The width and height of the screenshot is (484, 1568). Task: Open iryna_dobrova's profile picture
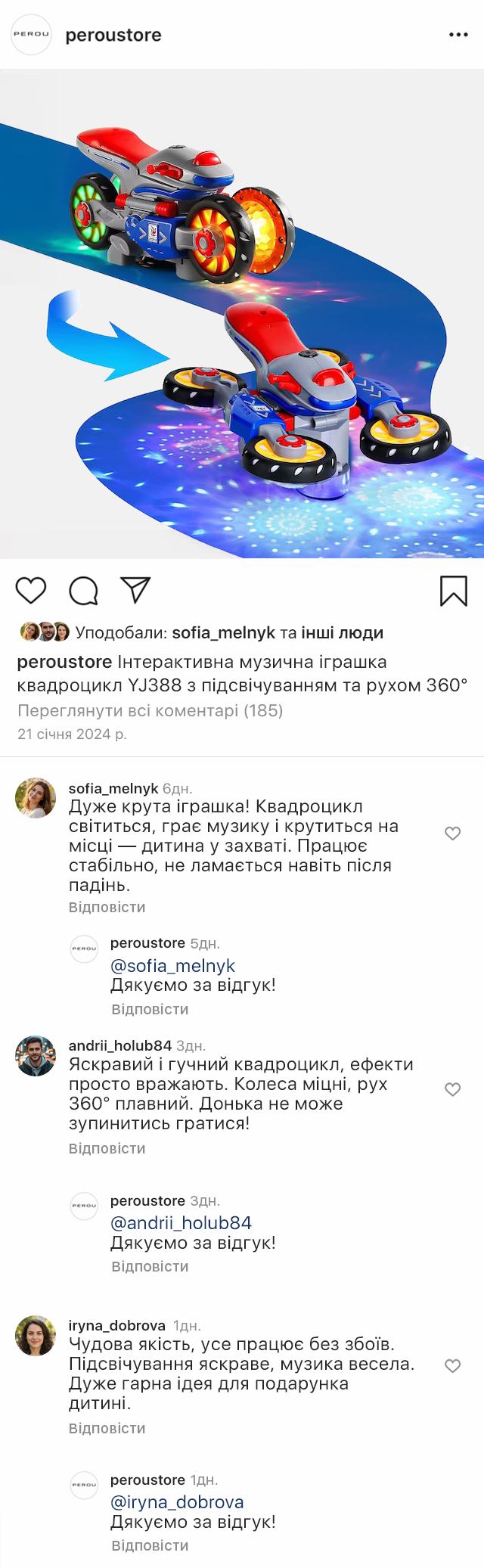(36, 1335)
